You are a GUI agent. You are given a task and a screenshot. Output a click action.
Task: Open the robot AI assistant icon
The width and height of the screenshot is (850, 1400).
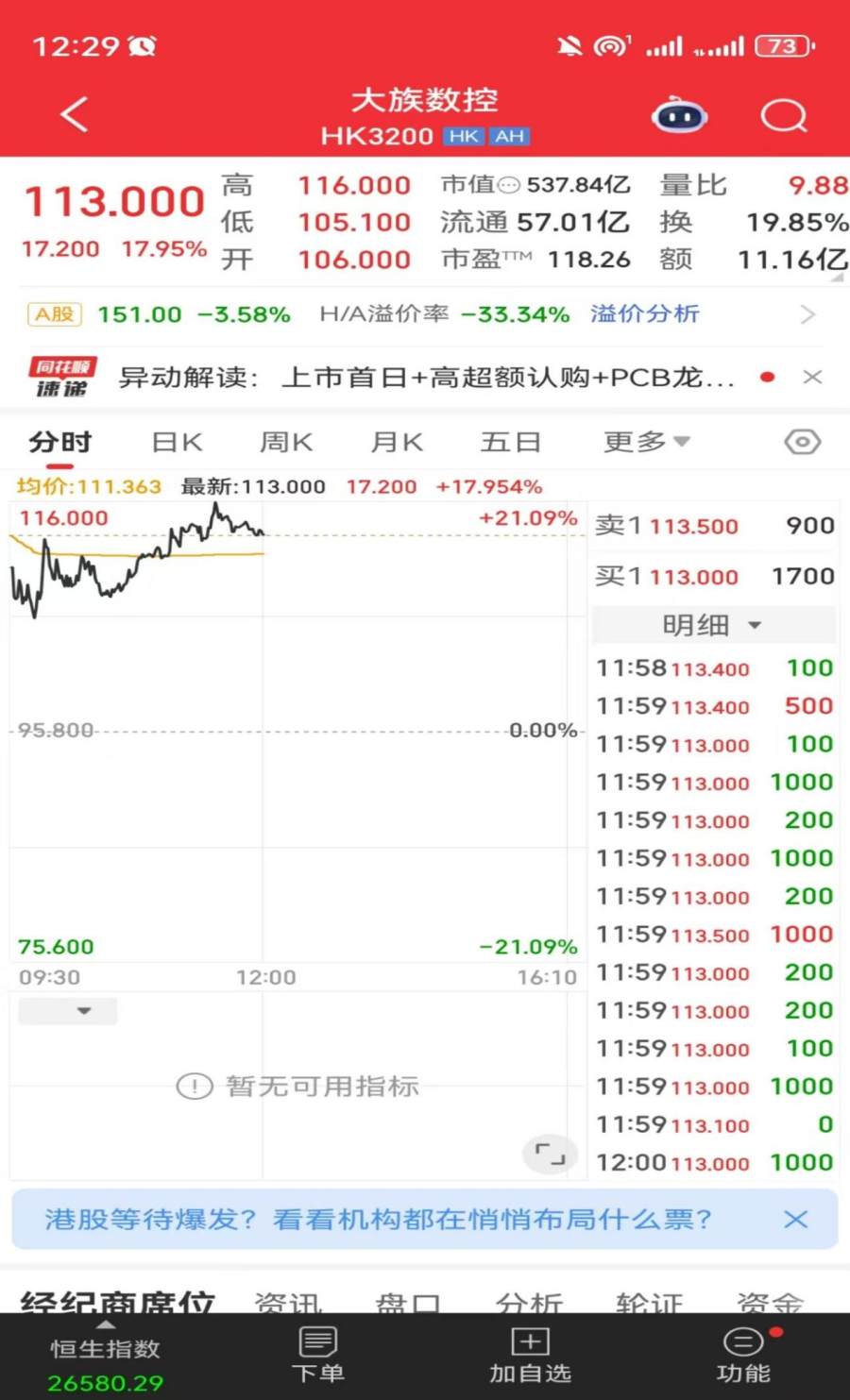(x=680, y=116)
